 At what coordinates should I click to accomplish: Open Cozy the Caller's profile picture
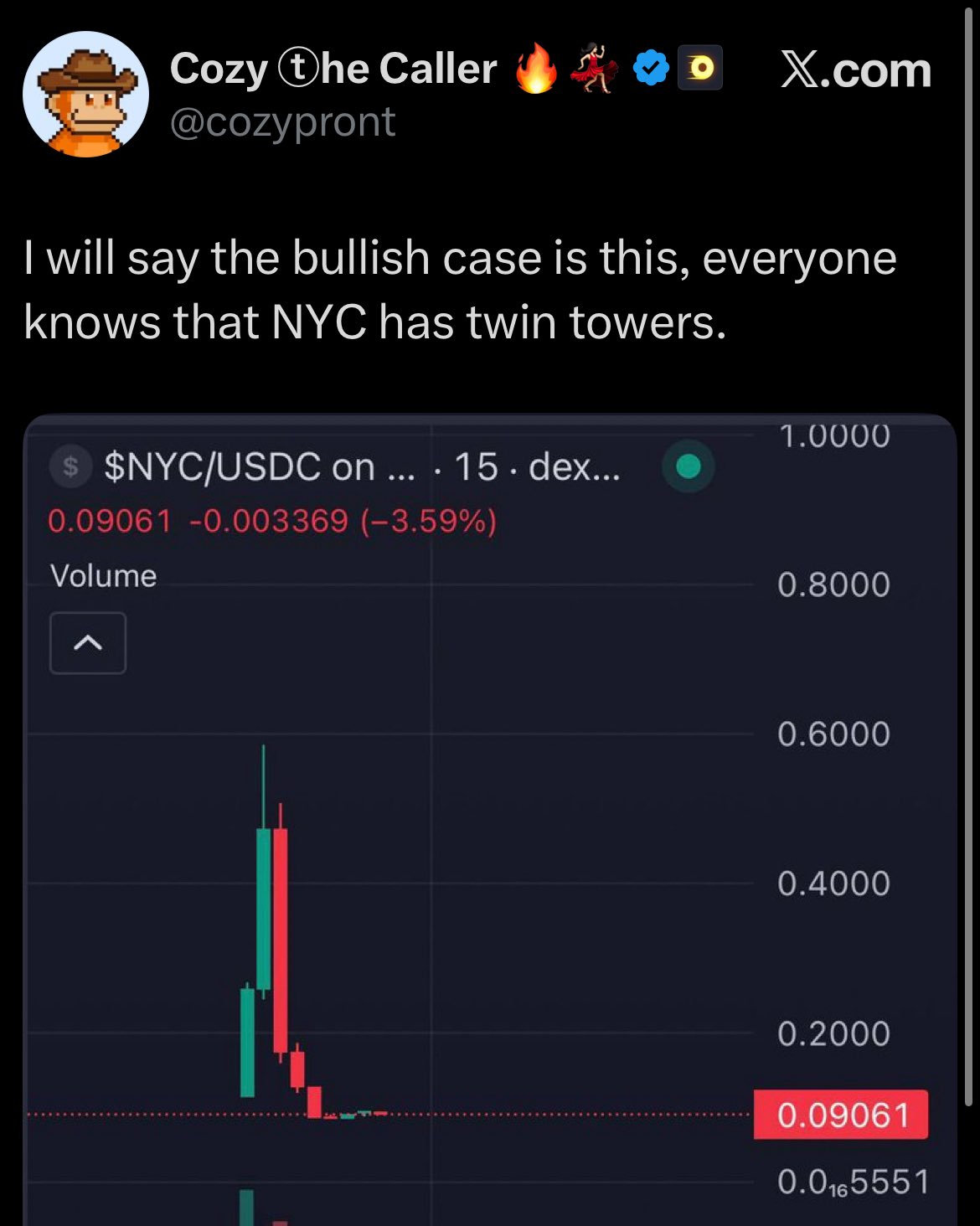[85, 94]
